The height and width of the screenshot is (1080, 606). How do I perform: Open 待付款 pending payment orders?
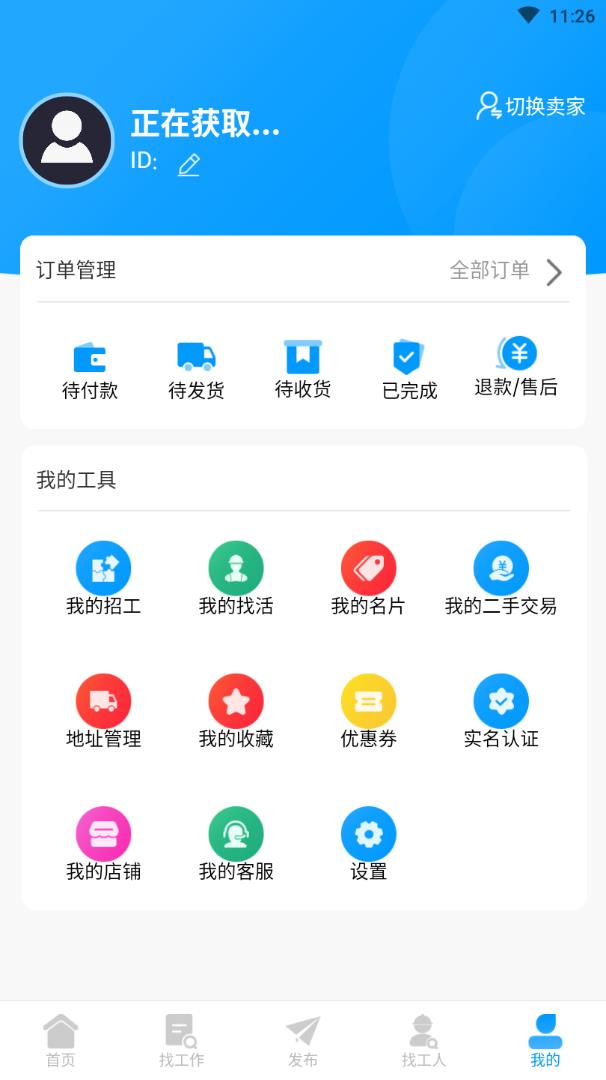coord(90,370)
